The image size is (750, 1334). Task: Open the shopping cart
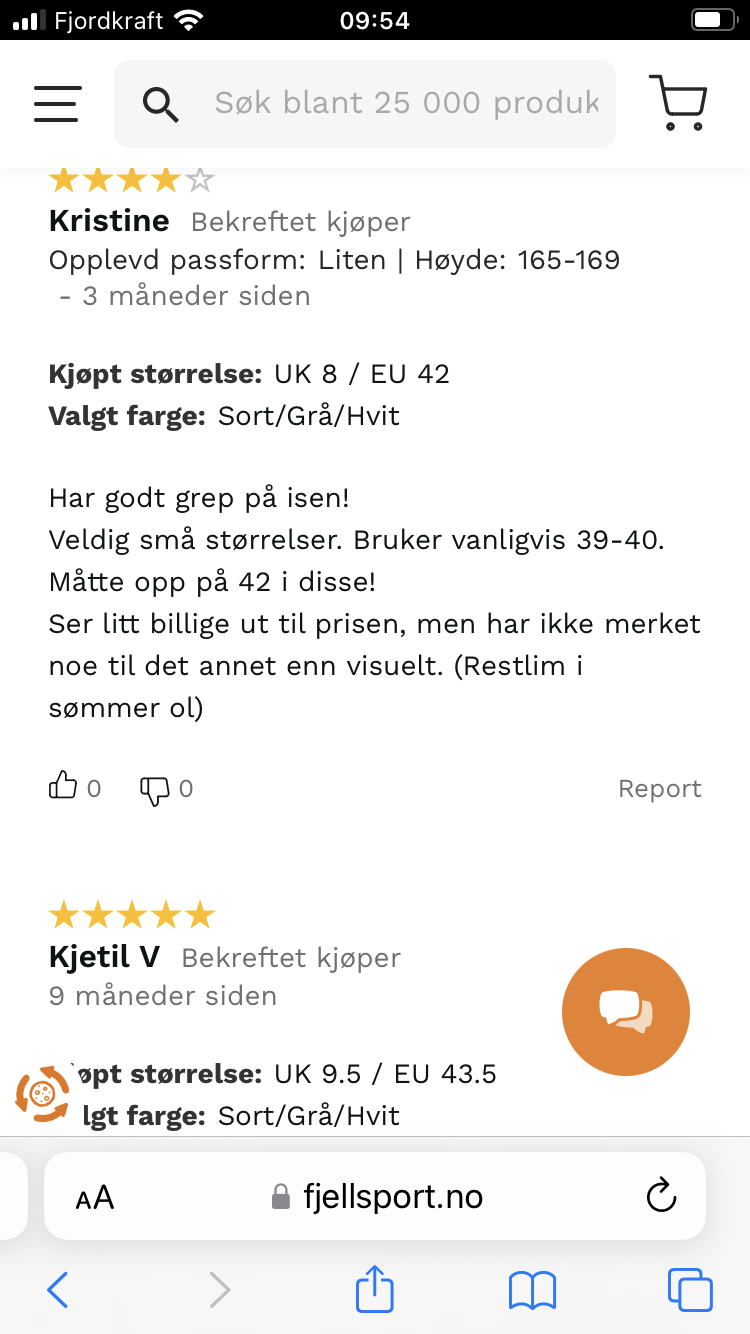[x=678, y=103]
